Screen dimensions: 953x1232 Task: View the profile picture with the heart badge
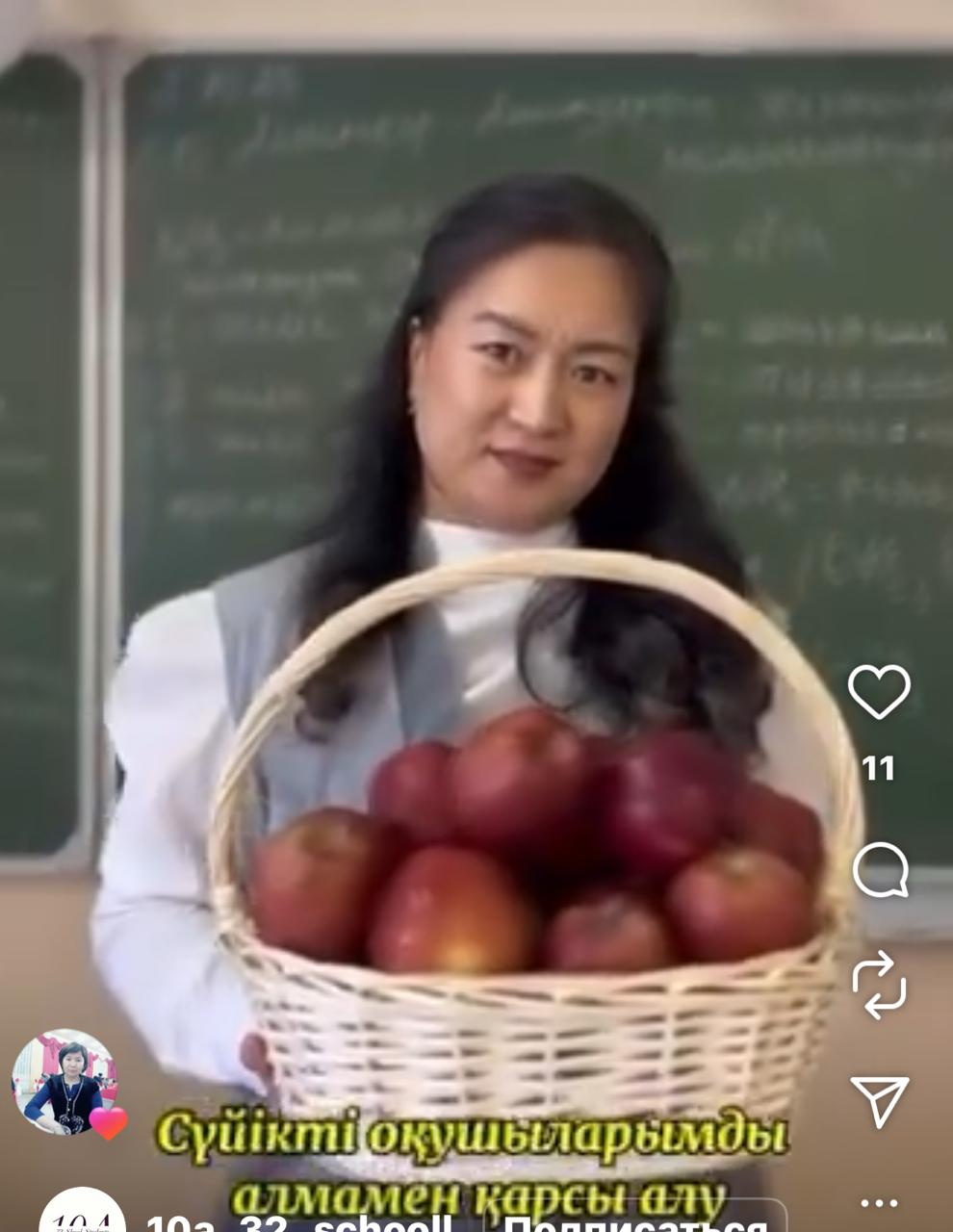point(64,1081)
